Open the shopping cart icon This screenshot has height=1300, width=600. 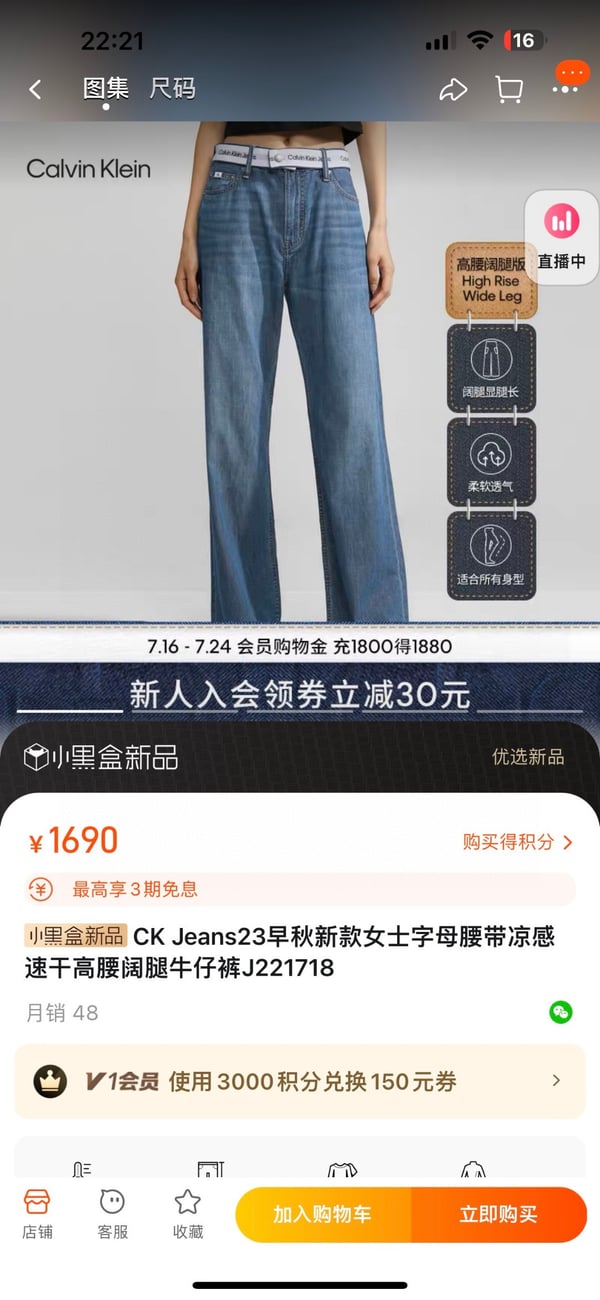(509, 90)
